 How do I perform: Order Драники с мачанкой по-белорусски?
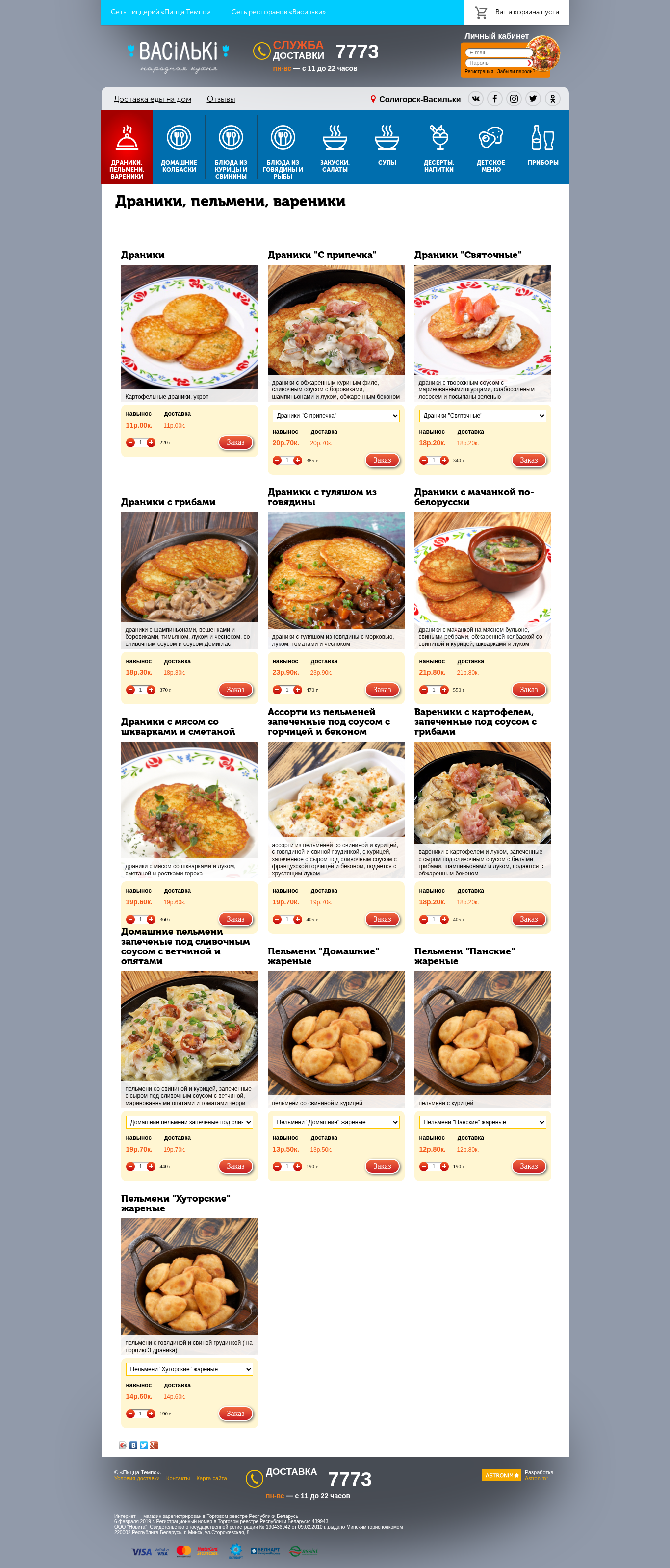528,690
